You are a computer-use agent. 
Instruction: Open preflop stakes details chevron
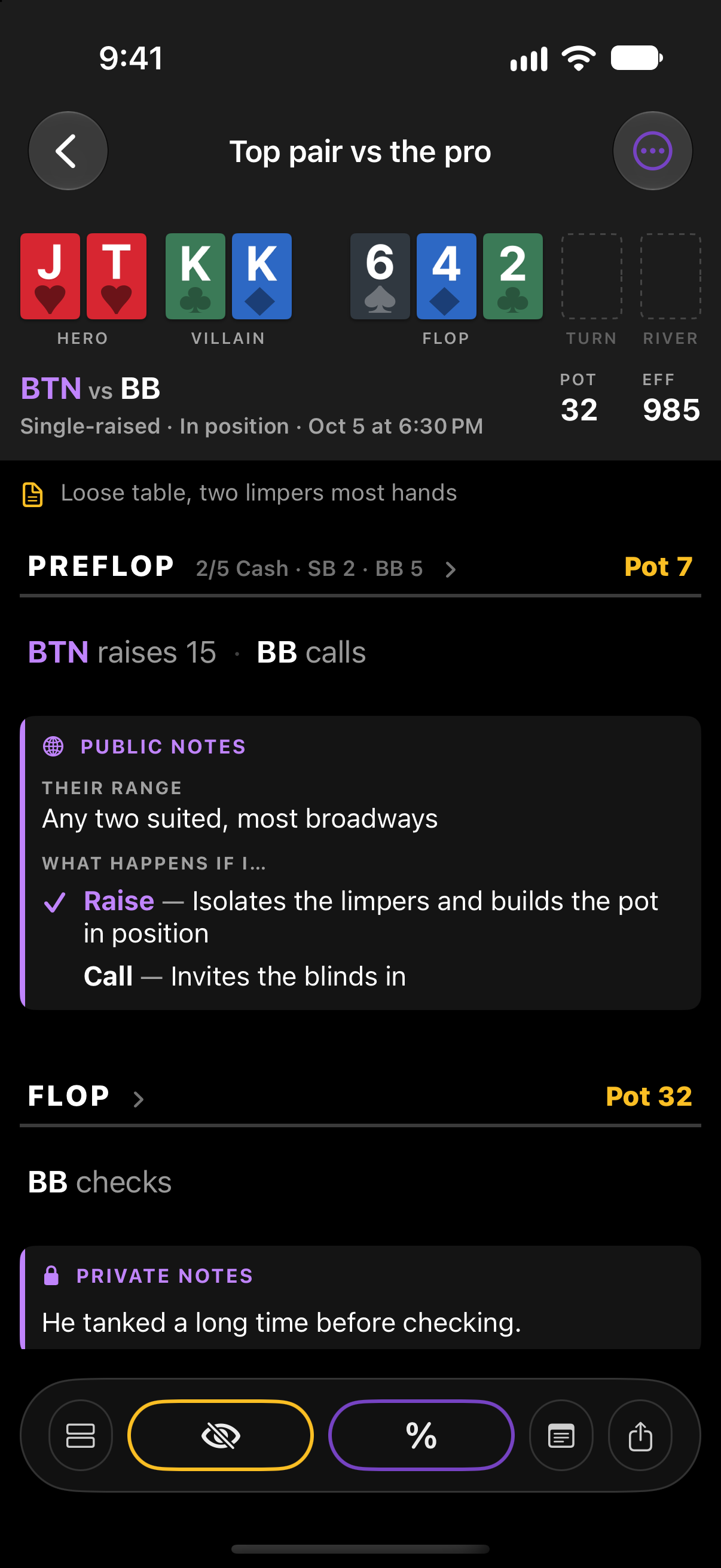tap(450, 569)
